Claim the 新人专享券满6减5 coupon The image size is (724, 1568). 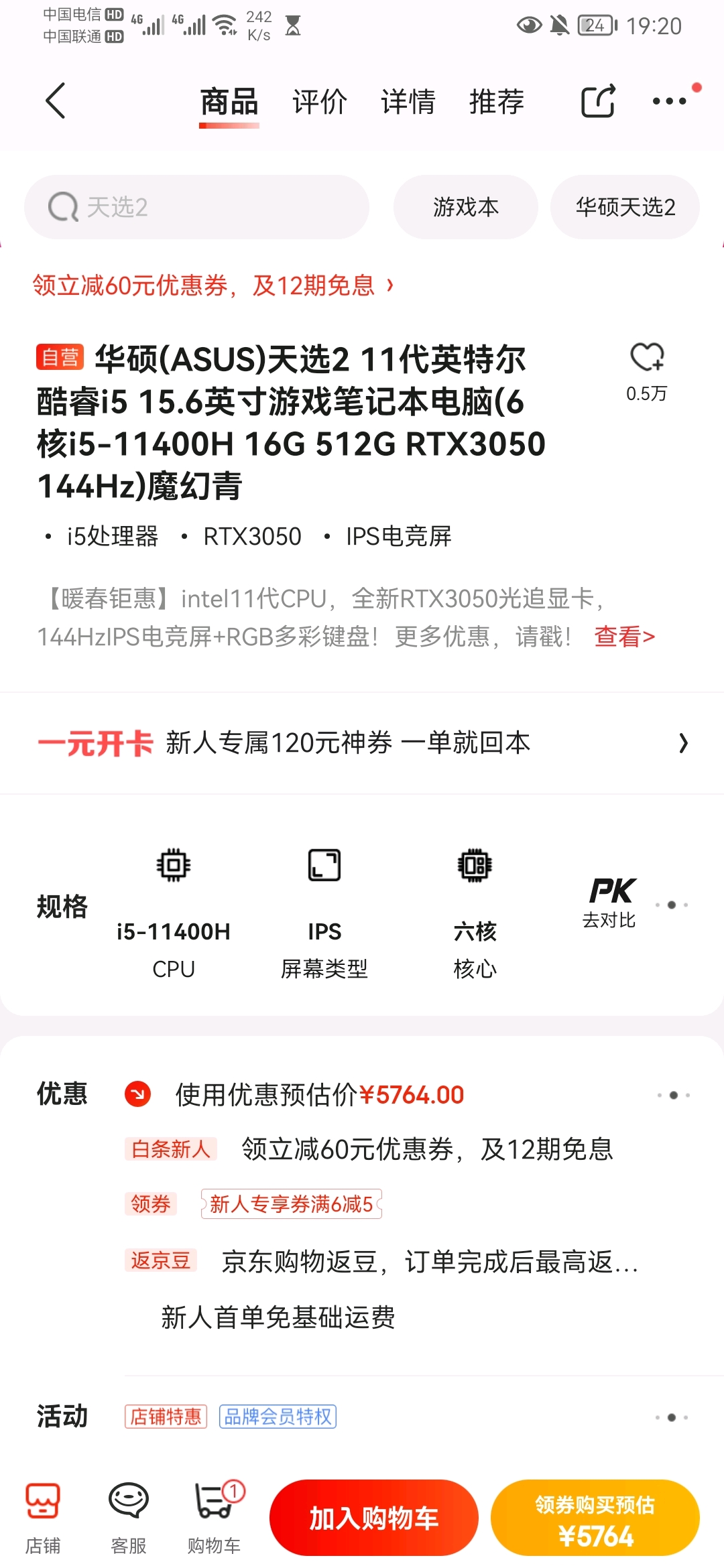[x=291, y=1204]
